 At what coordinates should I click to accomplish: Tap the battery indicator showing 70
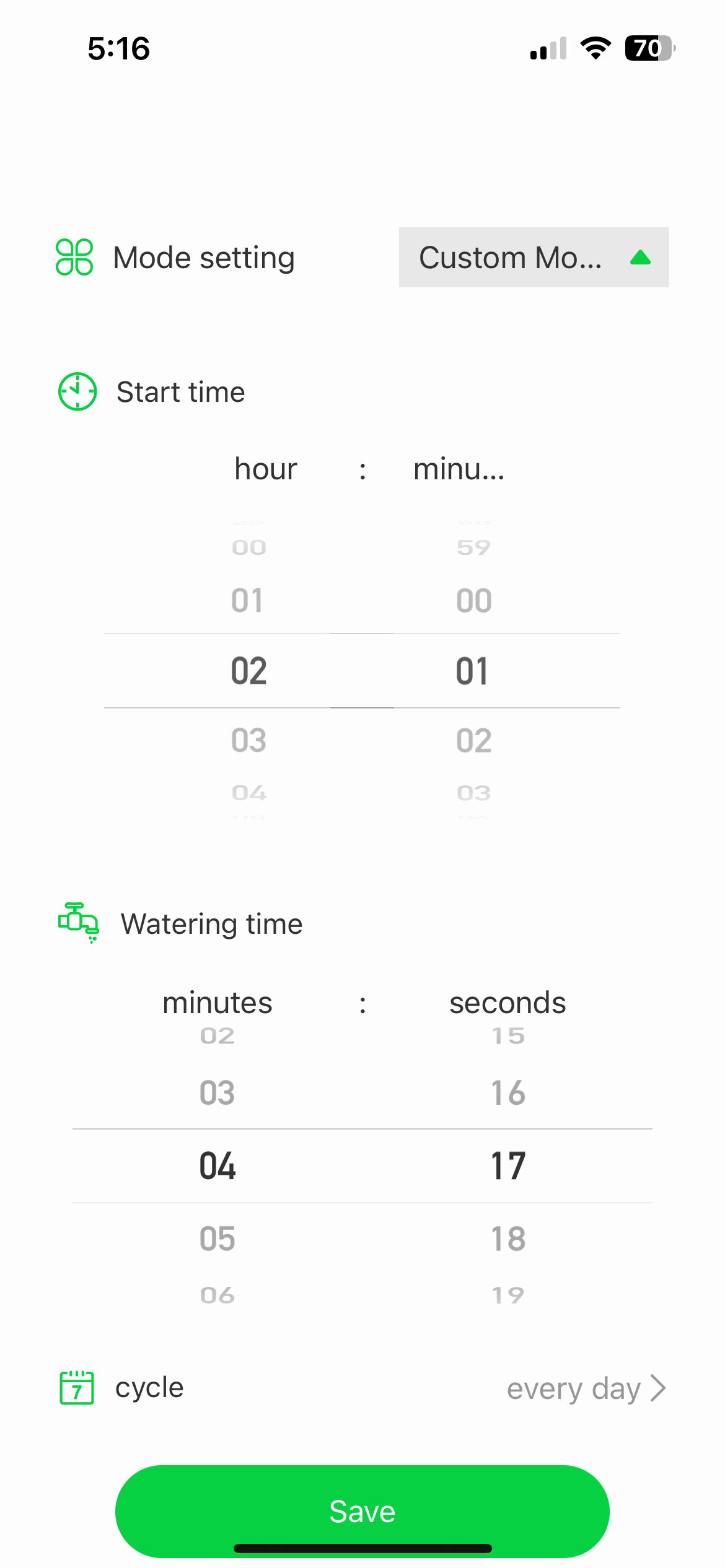[646, 48]
